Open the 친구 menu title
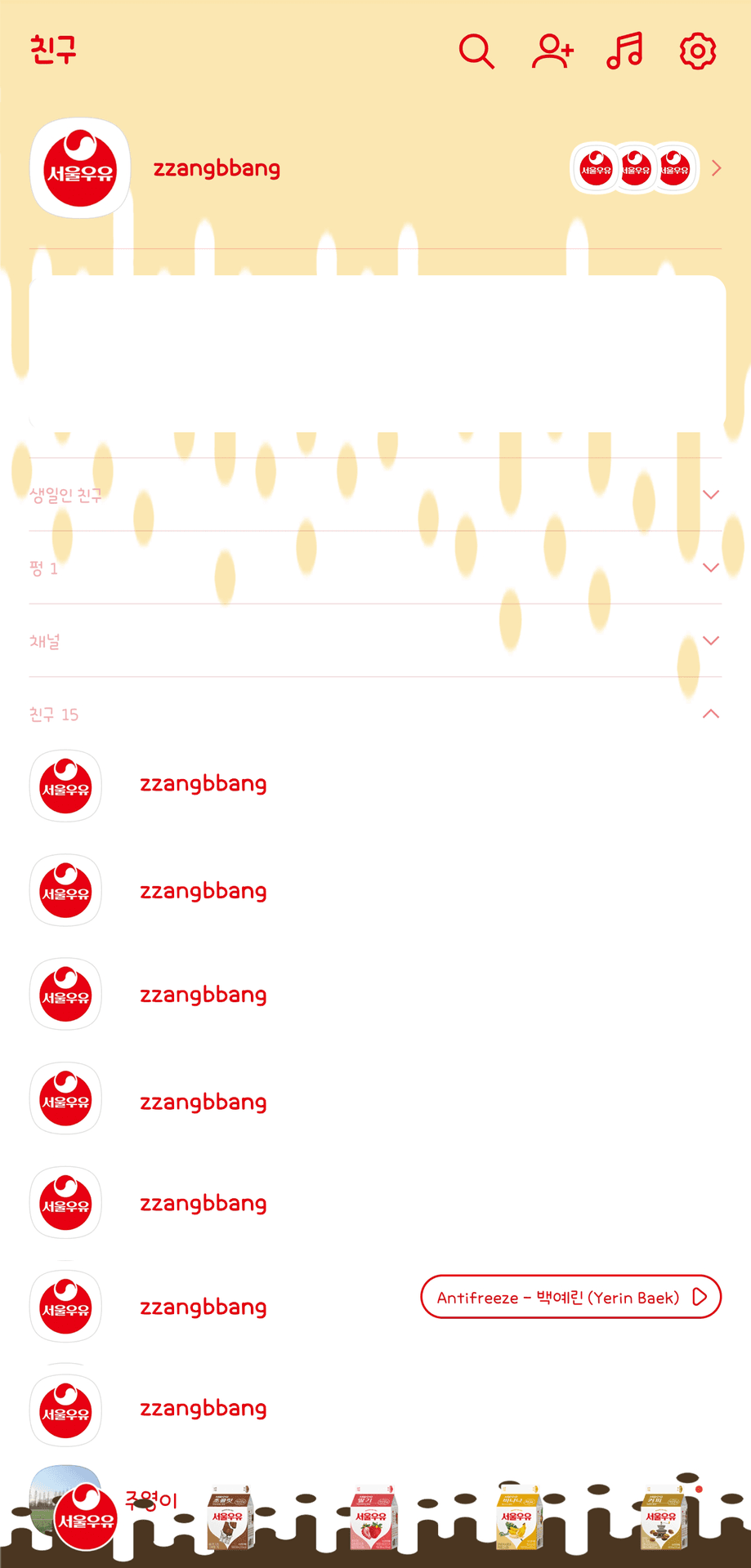Image resolution: width=751 pixels, height=1568 pixels. coord(54,51)
